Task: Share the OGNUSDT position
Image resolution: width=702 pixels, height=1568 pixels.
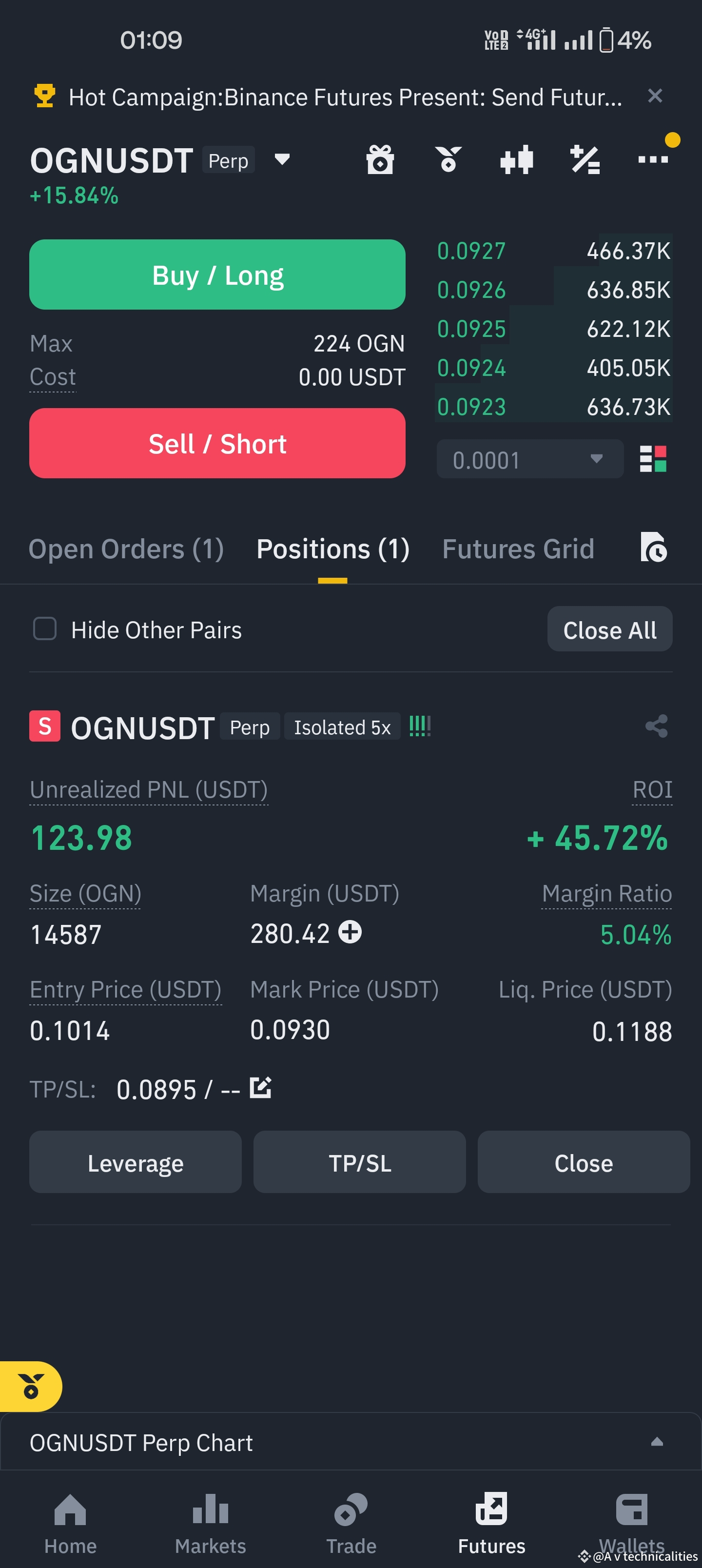Action: (656, 726)
